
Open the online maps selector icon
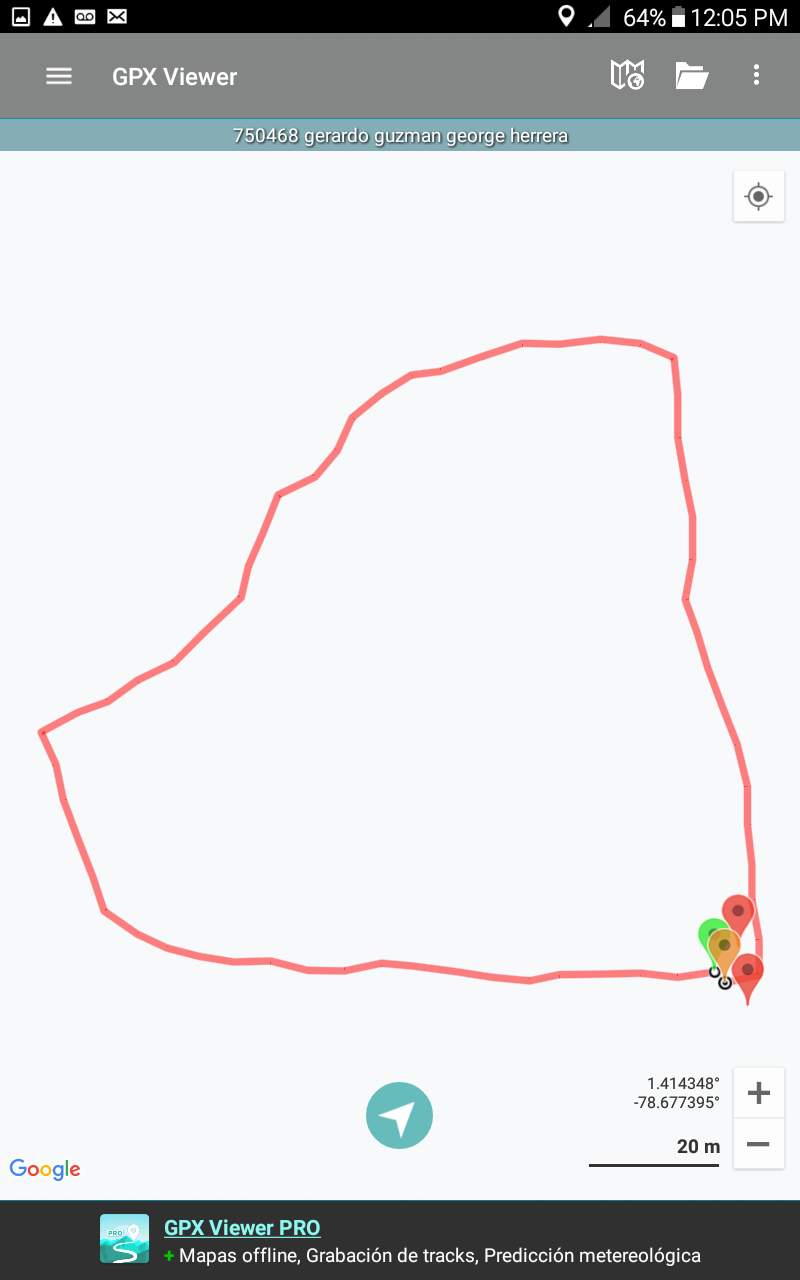627,75
